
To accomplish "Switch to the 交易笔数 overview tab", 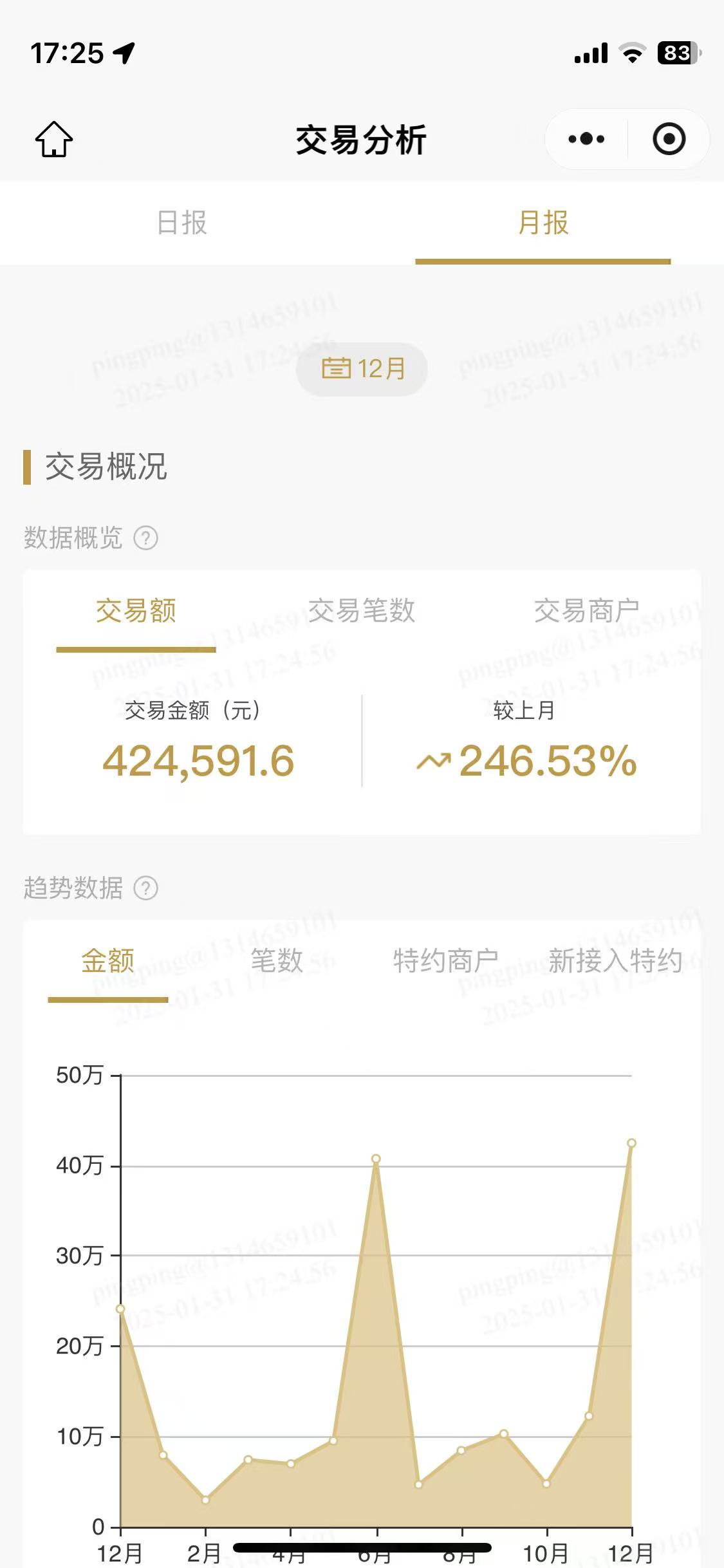I will click(x=362, y=611).
